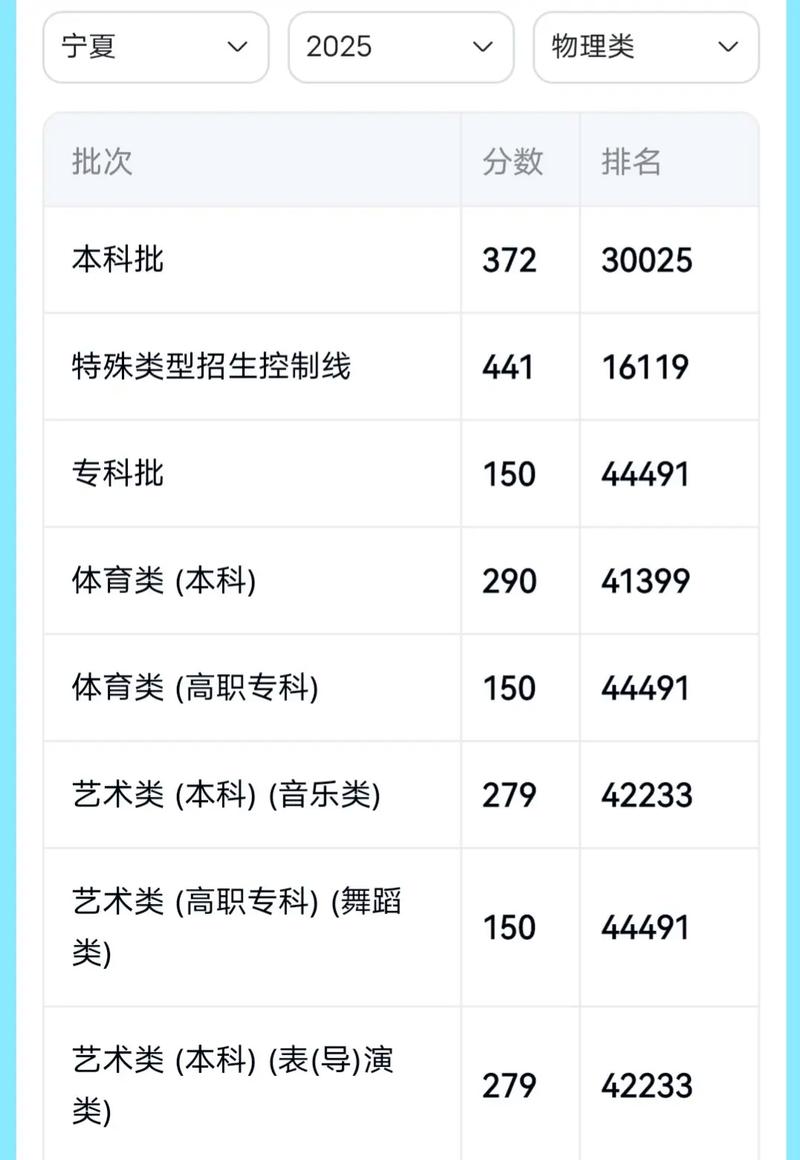
Task: Select the 分数 column header
Action: [x=513, y=161]
